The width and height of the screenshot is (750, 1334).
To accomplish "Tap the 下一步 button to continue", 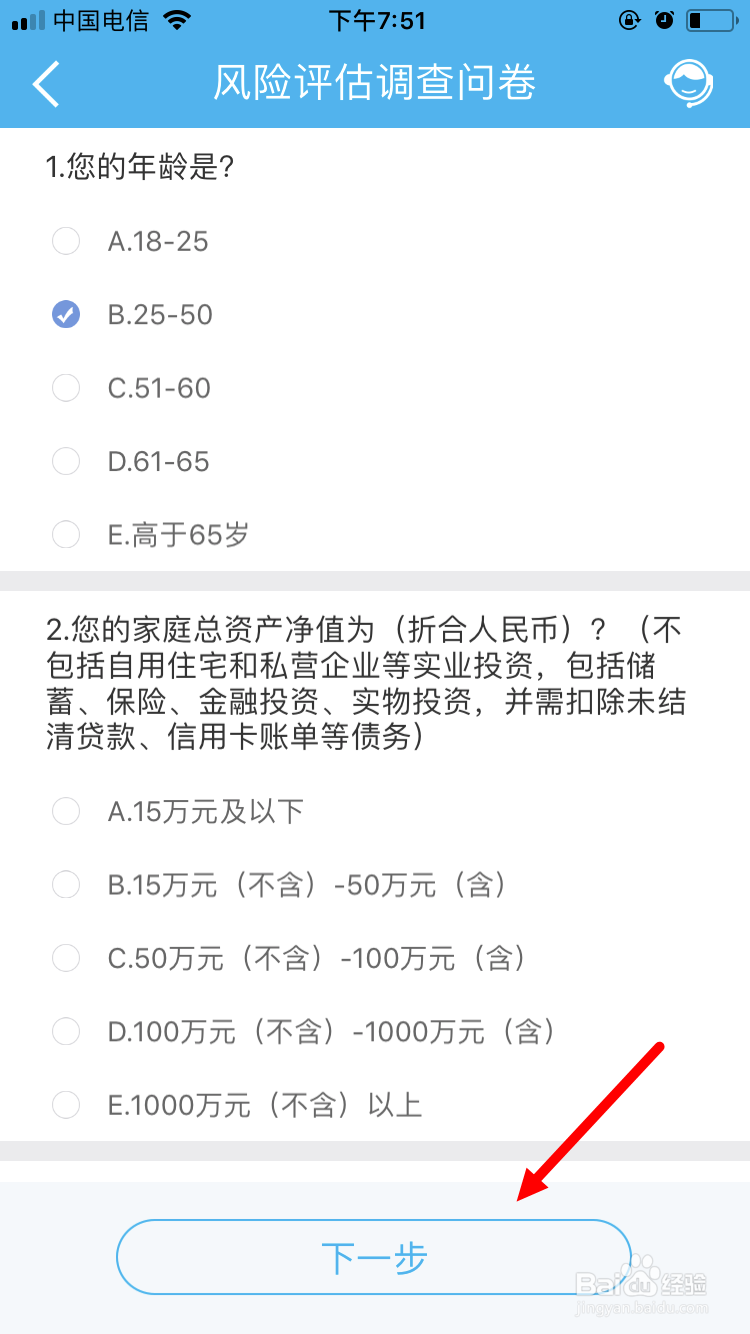I will click(x=374, y=1257).
